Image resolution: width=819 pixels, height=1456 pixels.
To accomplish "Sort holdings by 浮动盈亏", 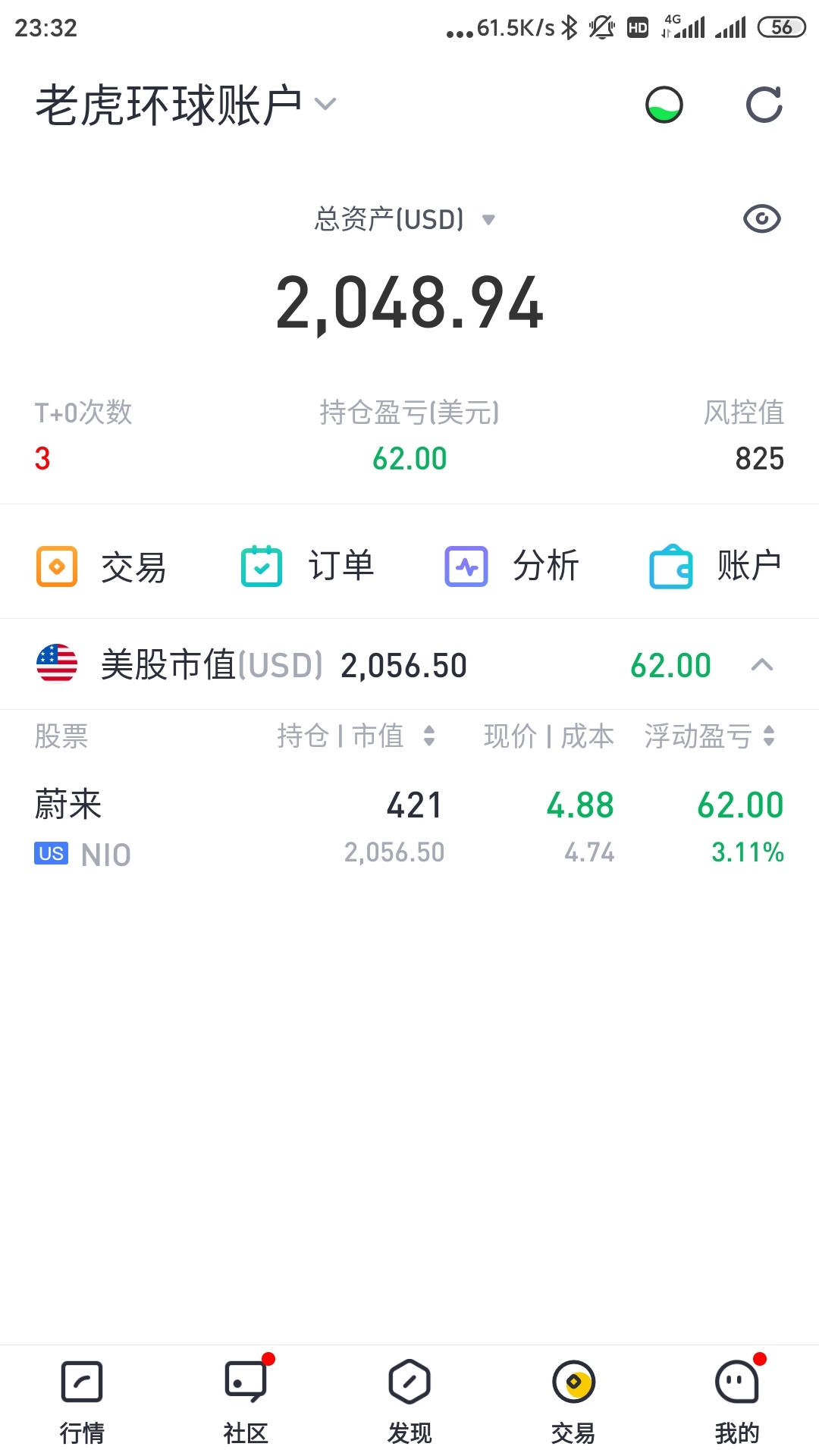I will click(x=710, y=736).
